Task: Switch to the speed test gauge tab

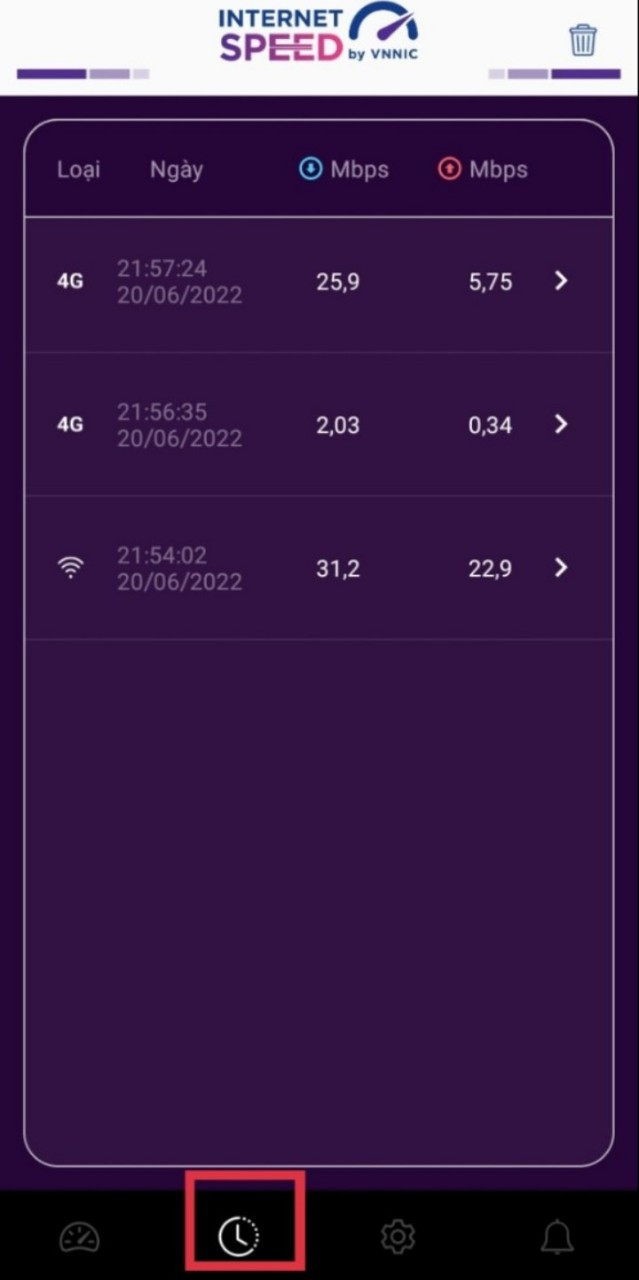Action: (x=80, y=1238)
